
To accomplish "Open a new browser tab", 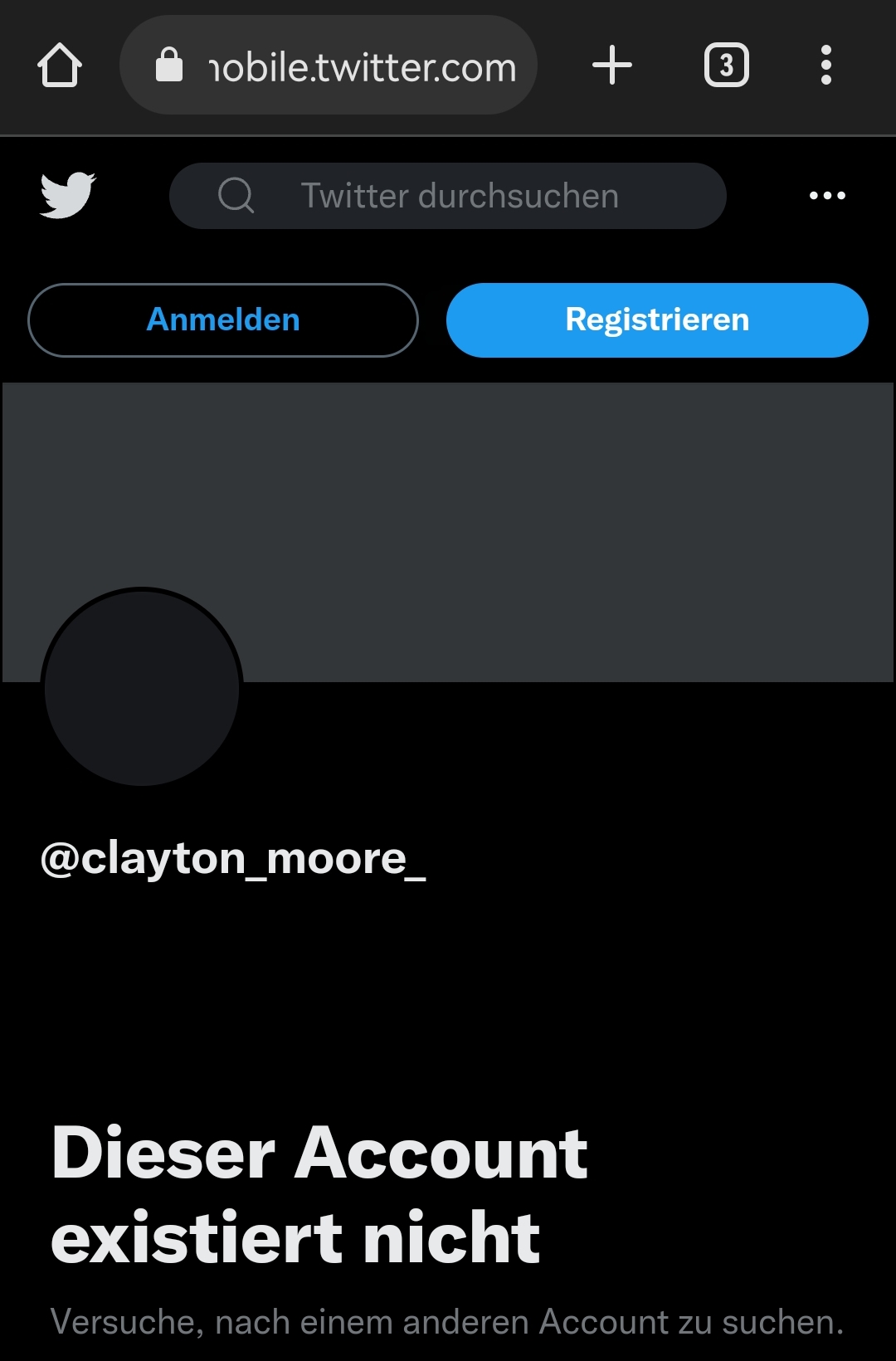I will pos(612,66).
